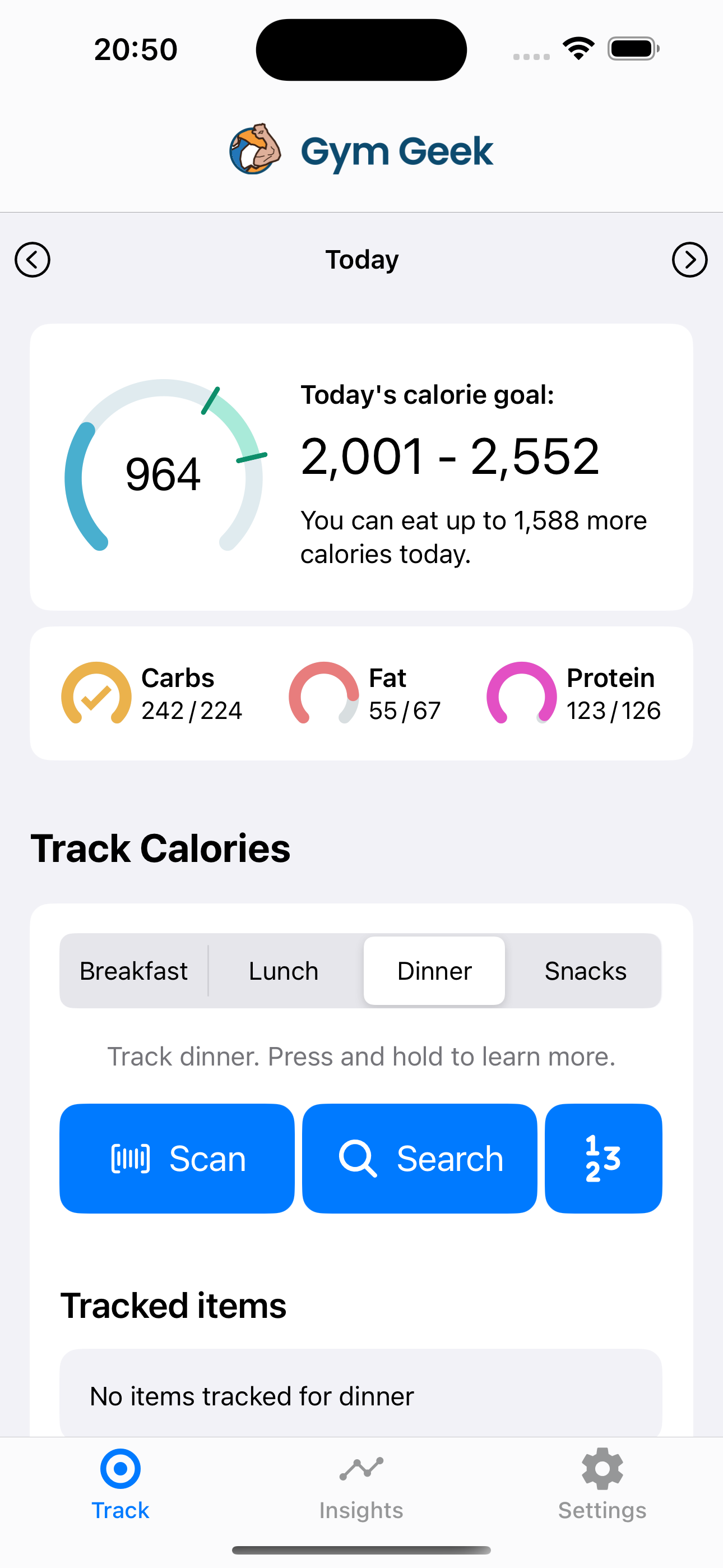This screenshot has height=1568, width=723.
Task: Switch to the Track tab
Action: point(121,1485)
